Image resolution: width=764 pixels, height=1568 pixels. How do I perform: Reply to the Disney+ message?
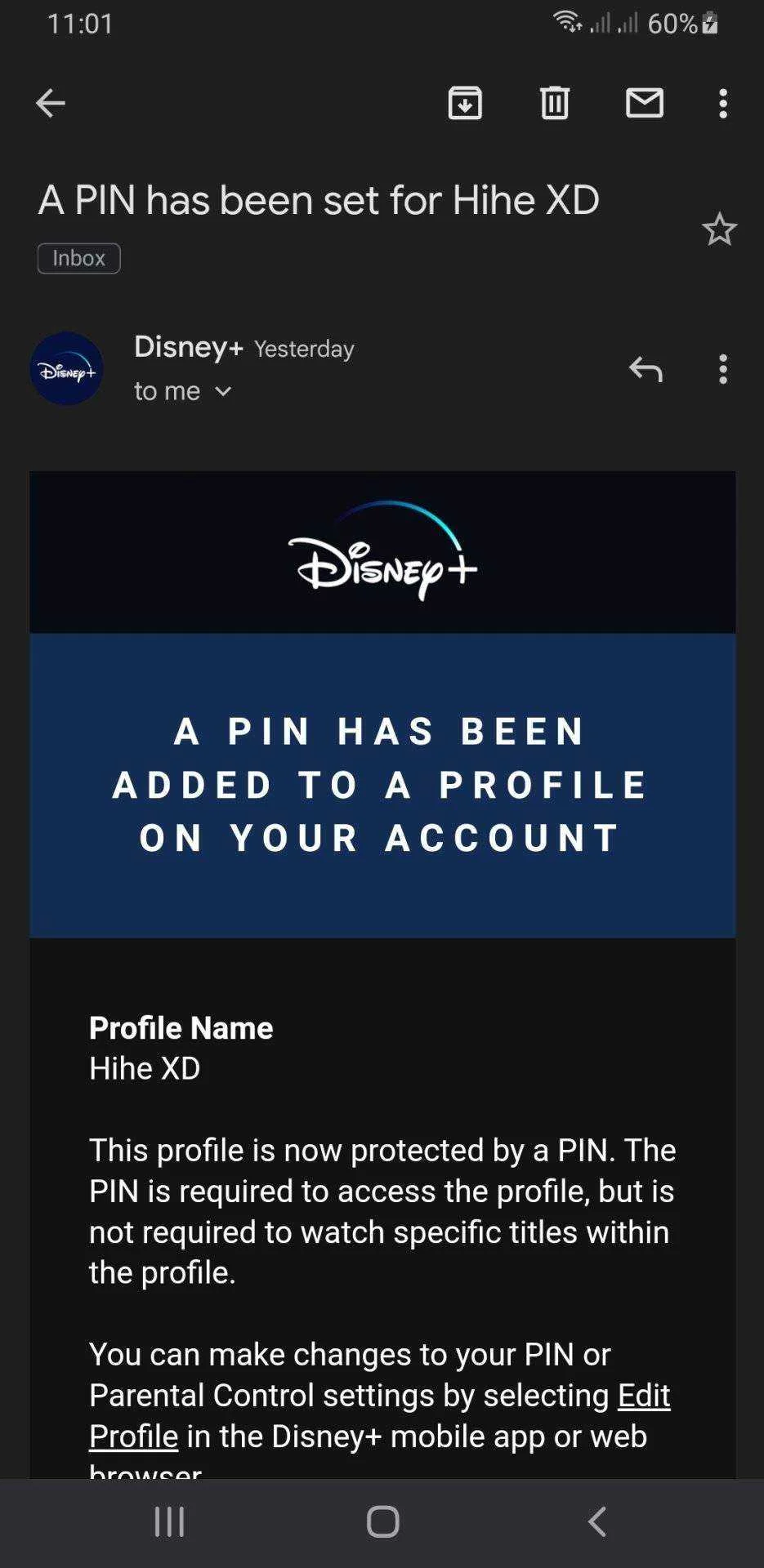[646, 369]
